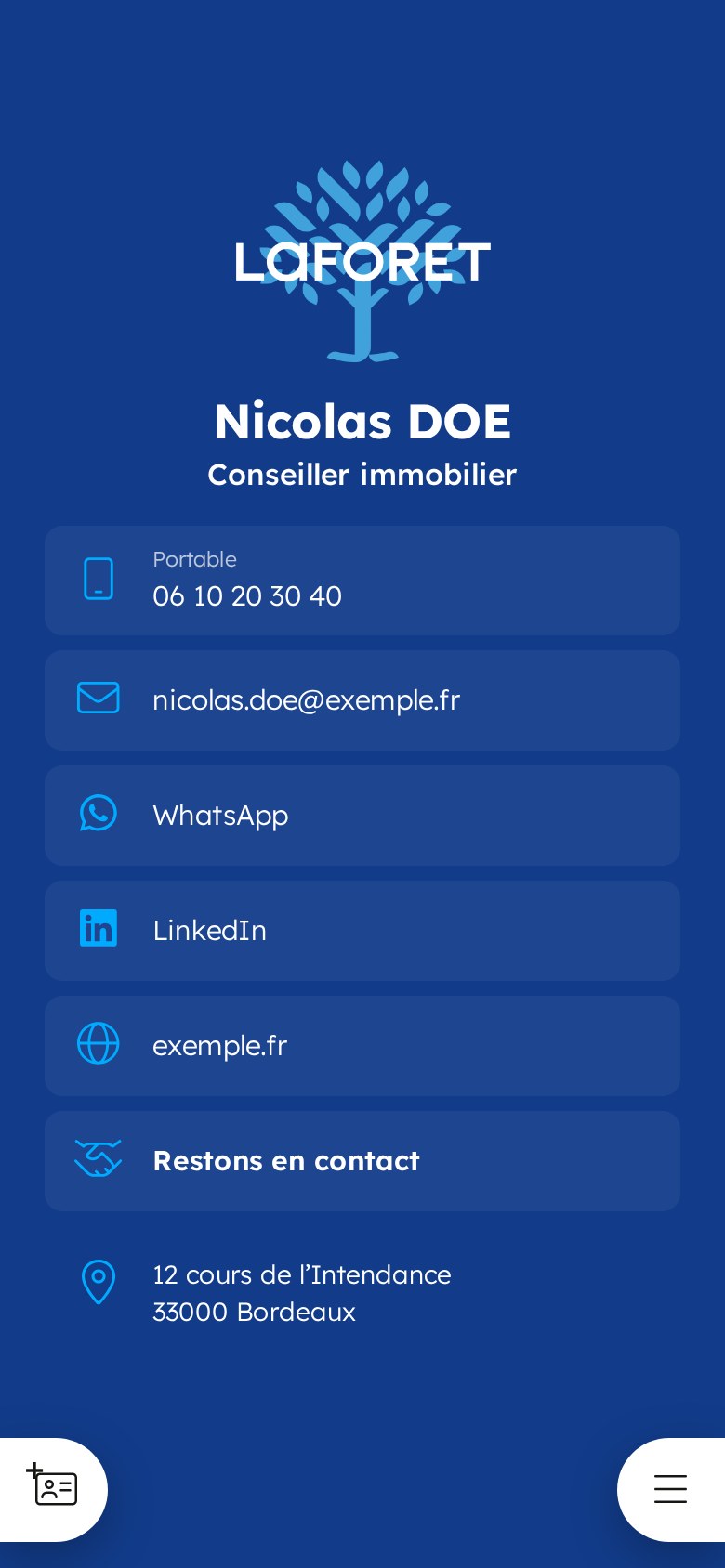
Task: Tap Restons en contact
Action: 362,1161
